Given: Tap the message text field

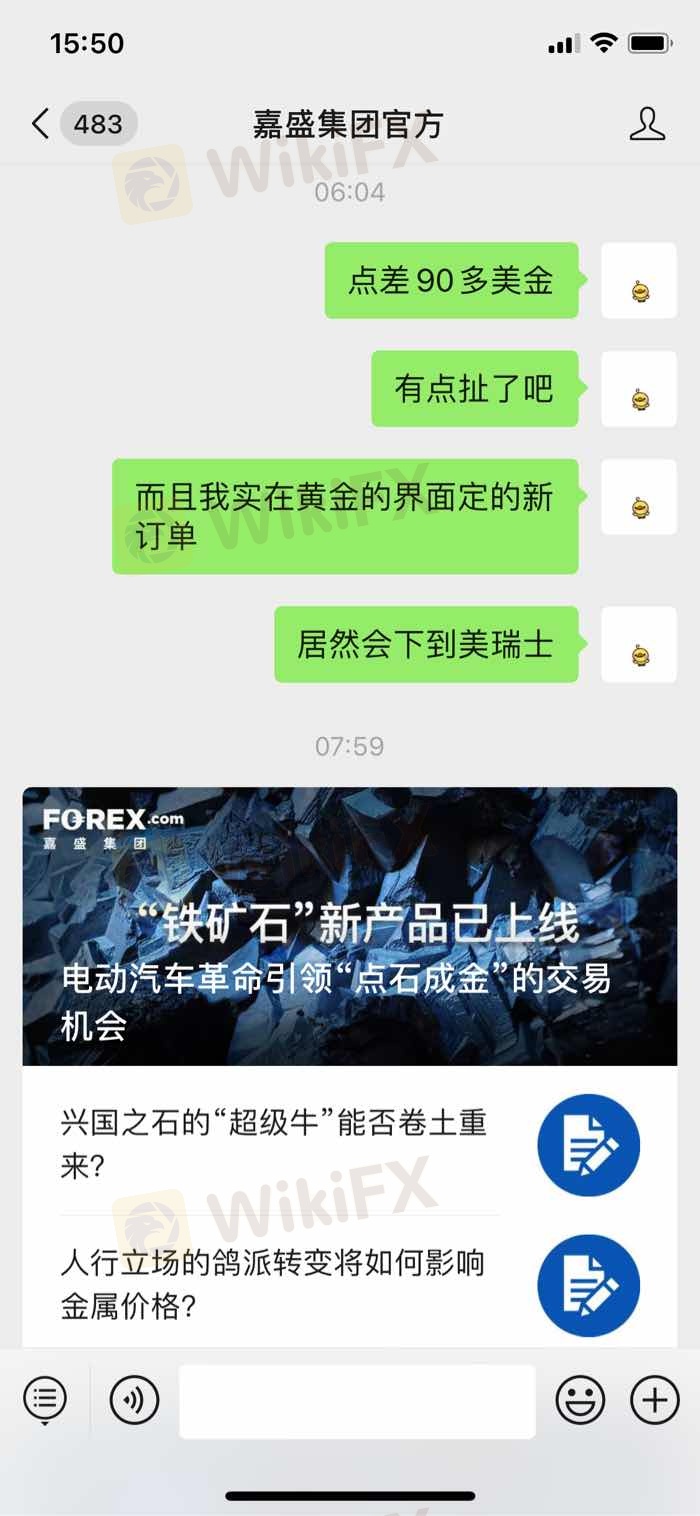Looking at the screenshot, I should (357, 1401).
